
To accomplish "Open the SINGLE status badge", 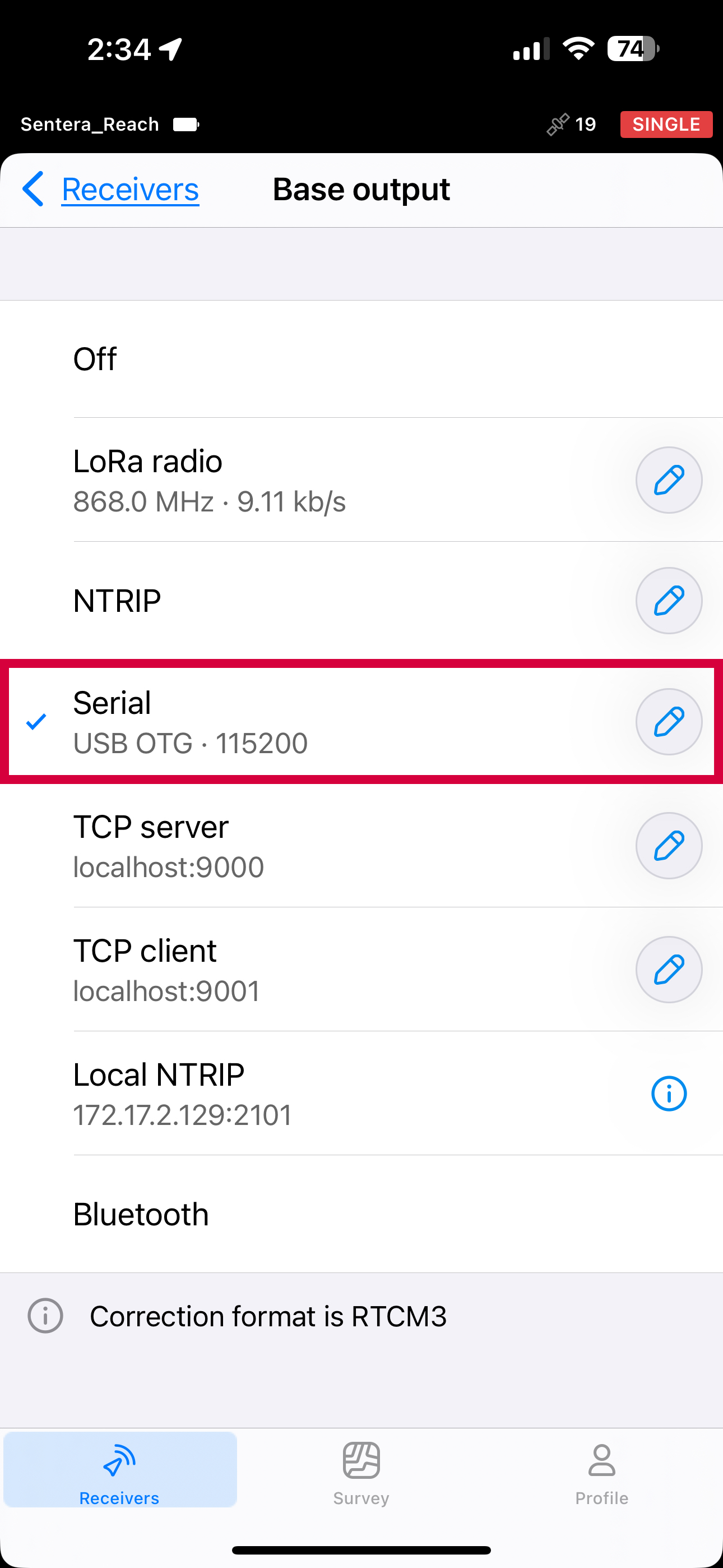I will (x=666, y=124).
